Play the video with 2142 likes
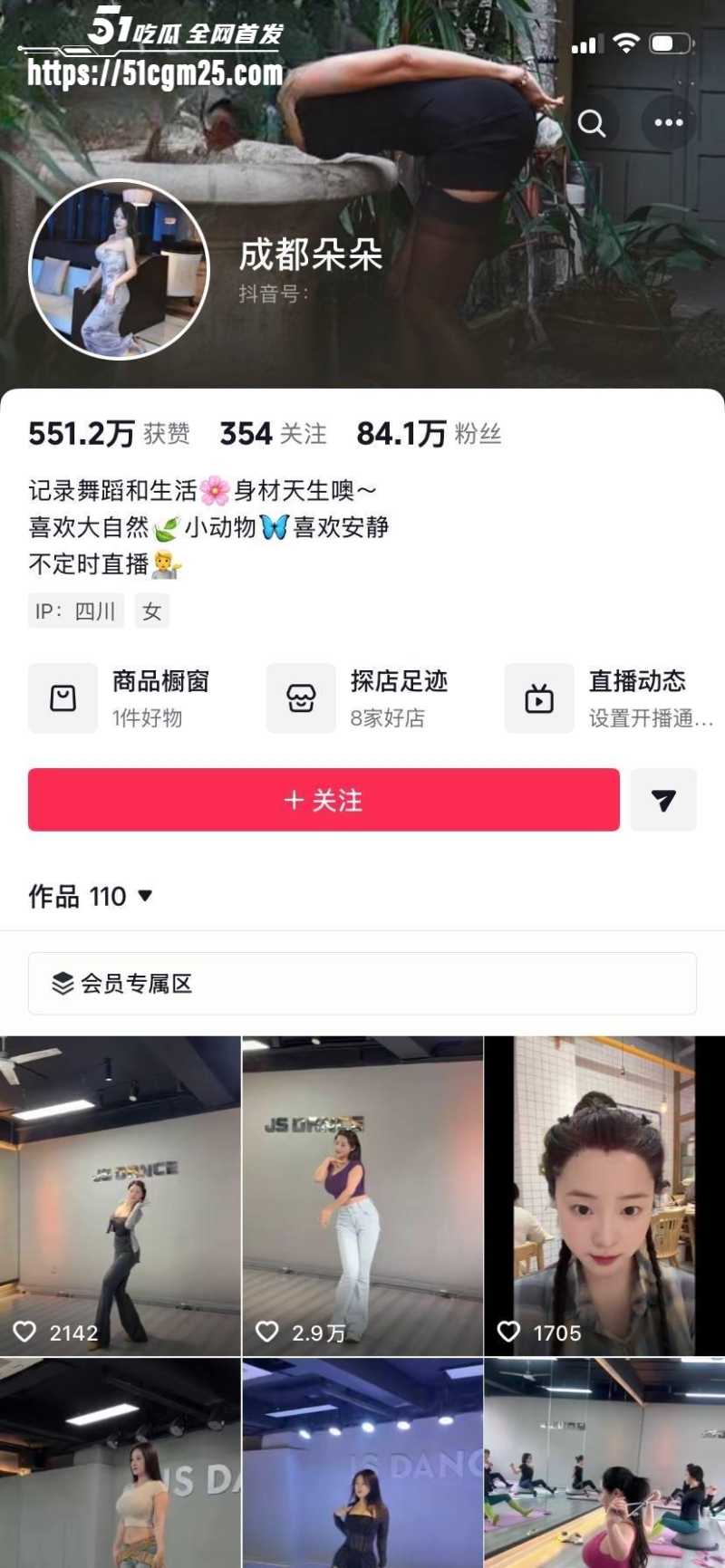Image resolution: width=725 pixels, height=1568 pixels. pyautogui.click(x=120, y=1196)
